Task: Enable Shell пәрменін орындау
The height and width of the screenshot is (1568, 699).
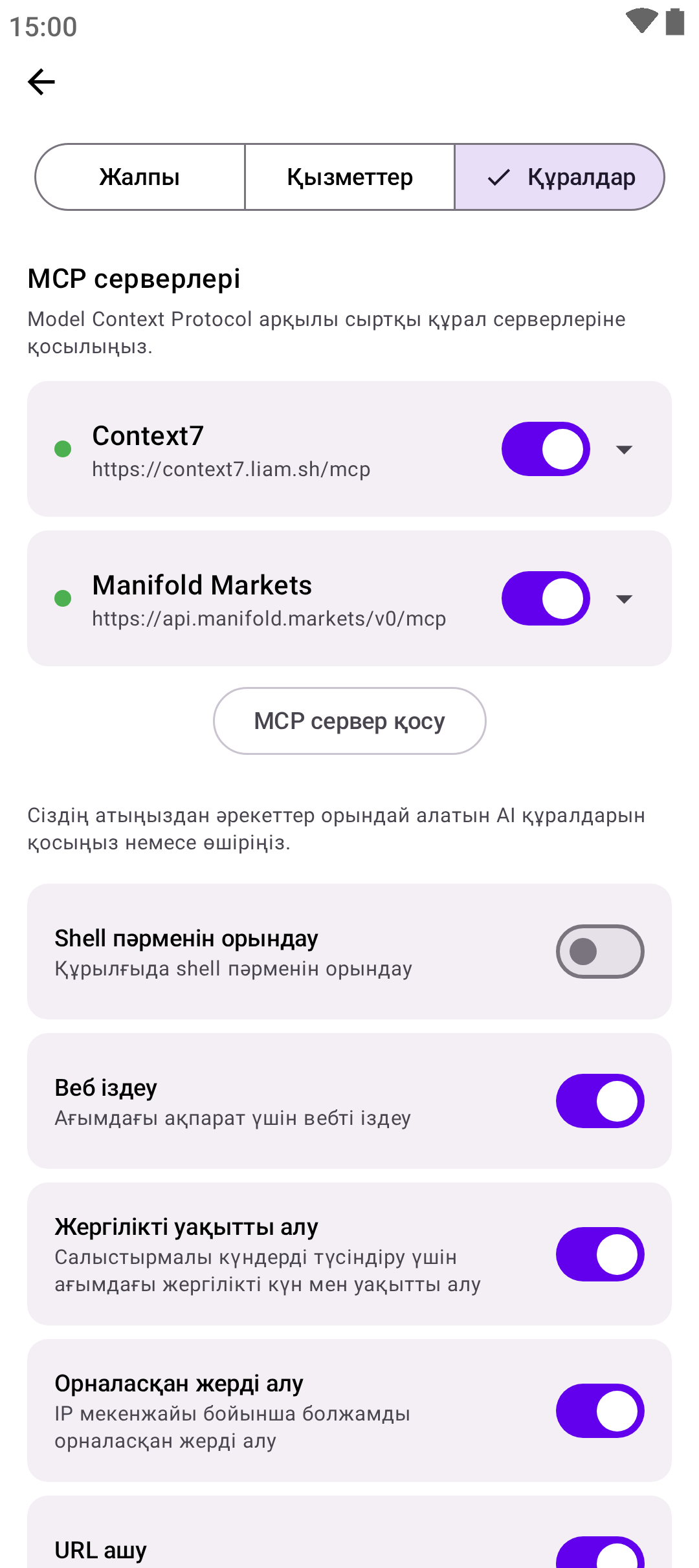Action: [x=599, y=952]
